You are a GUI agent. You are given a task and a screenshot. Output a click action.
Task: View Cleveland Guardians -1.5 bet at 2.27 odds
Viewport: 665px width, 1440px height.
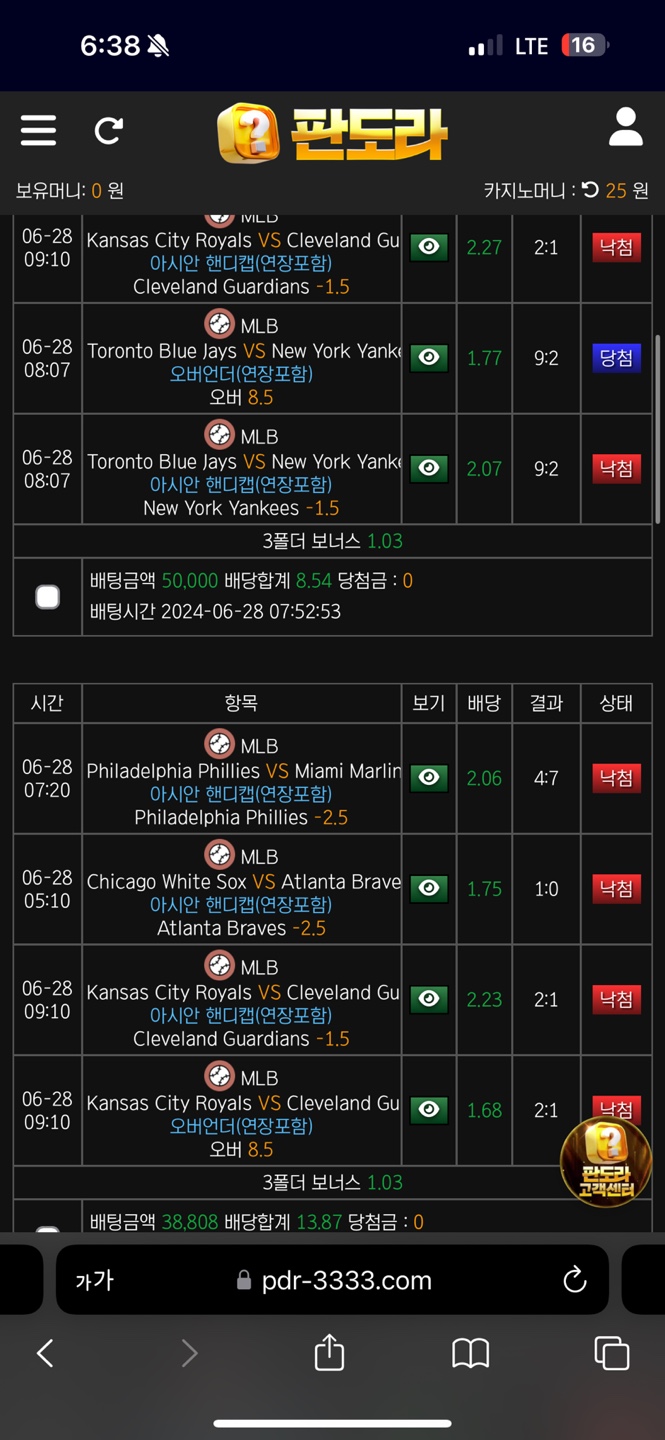[x=429, y=247]
